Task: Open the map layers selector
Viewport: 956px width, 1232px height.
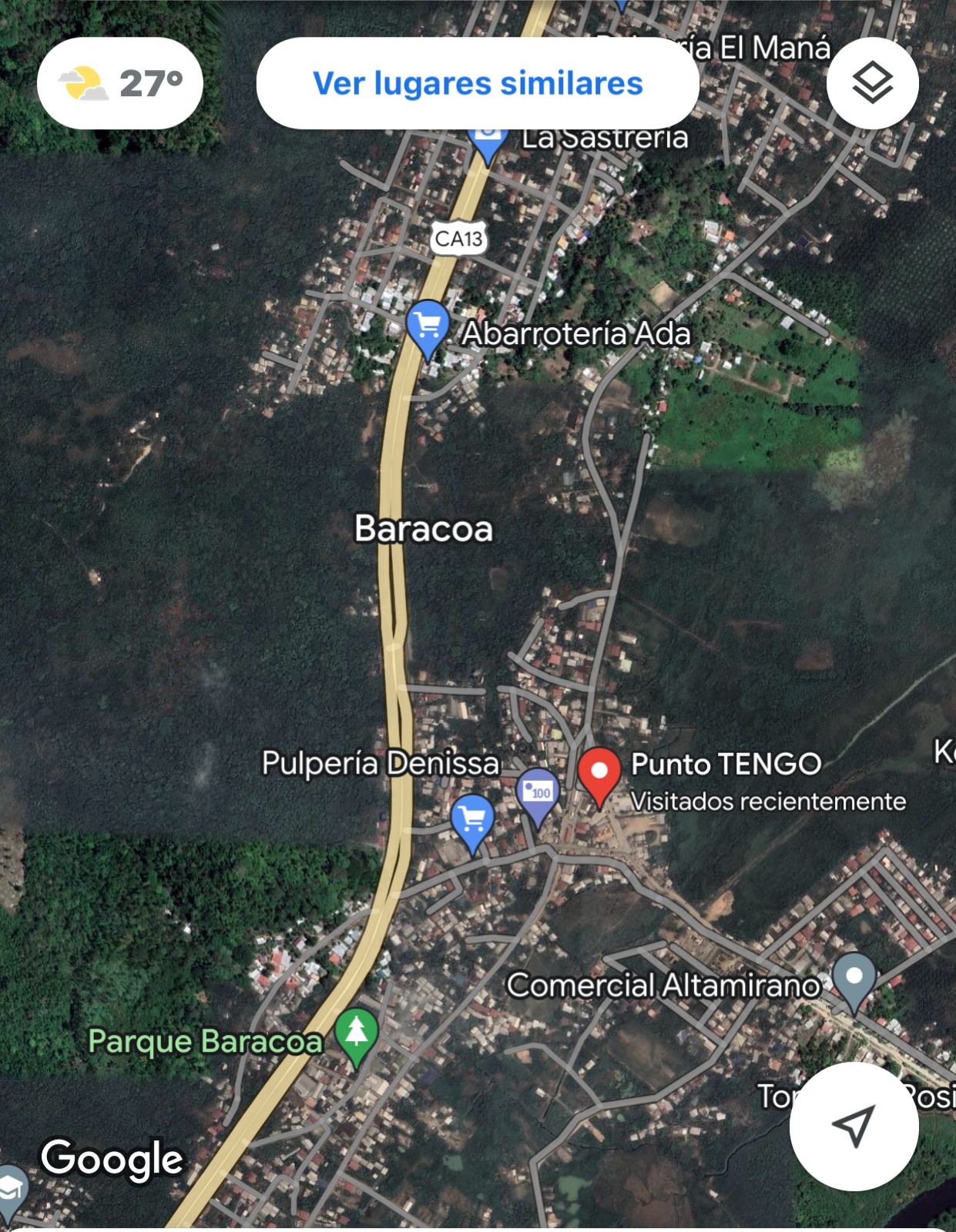Action: tap(872, 83)
